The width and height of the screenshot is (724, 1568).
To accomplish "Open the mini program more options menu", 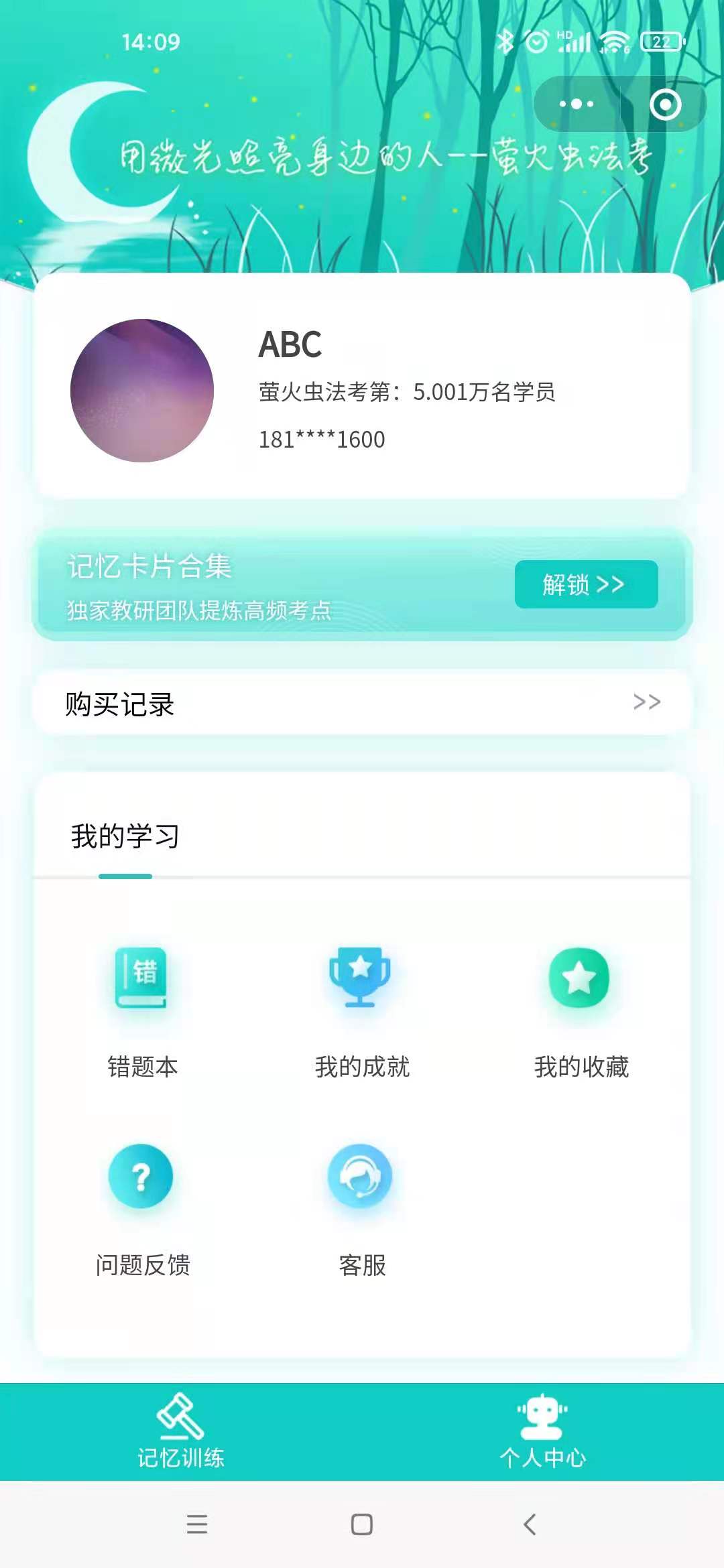I will (x=577, y=104).
